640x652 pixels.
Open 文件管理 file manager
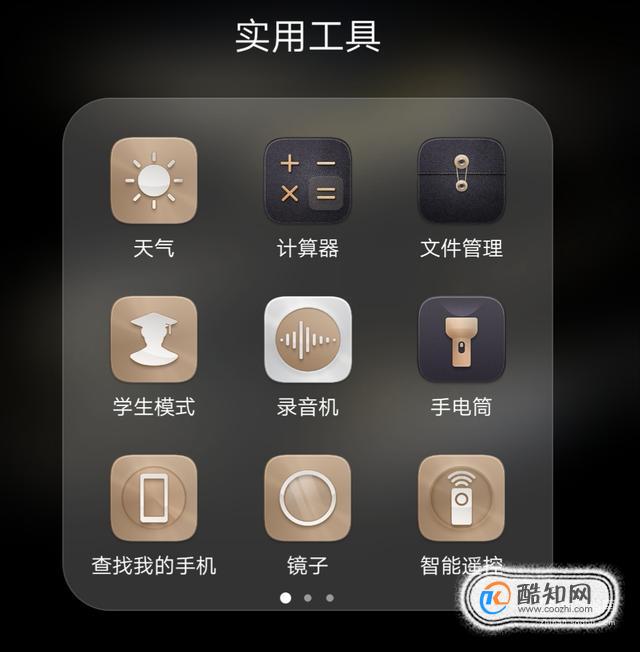(x=461, y=181)
